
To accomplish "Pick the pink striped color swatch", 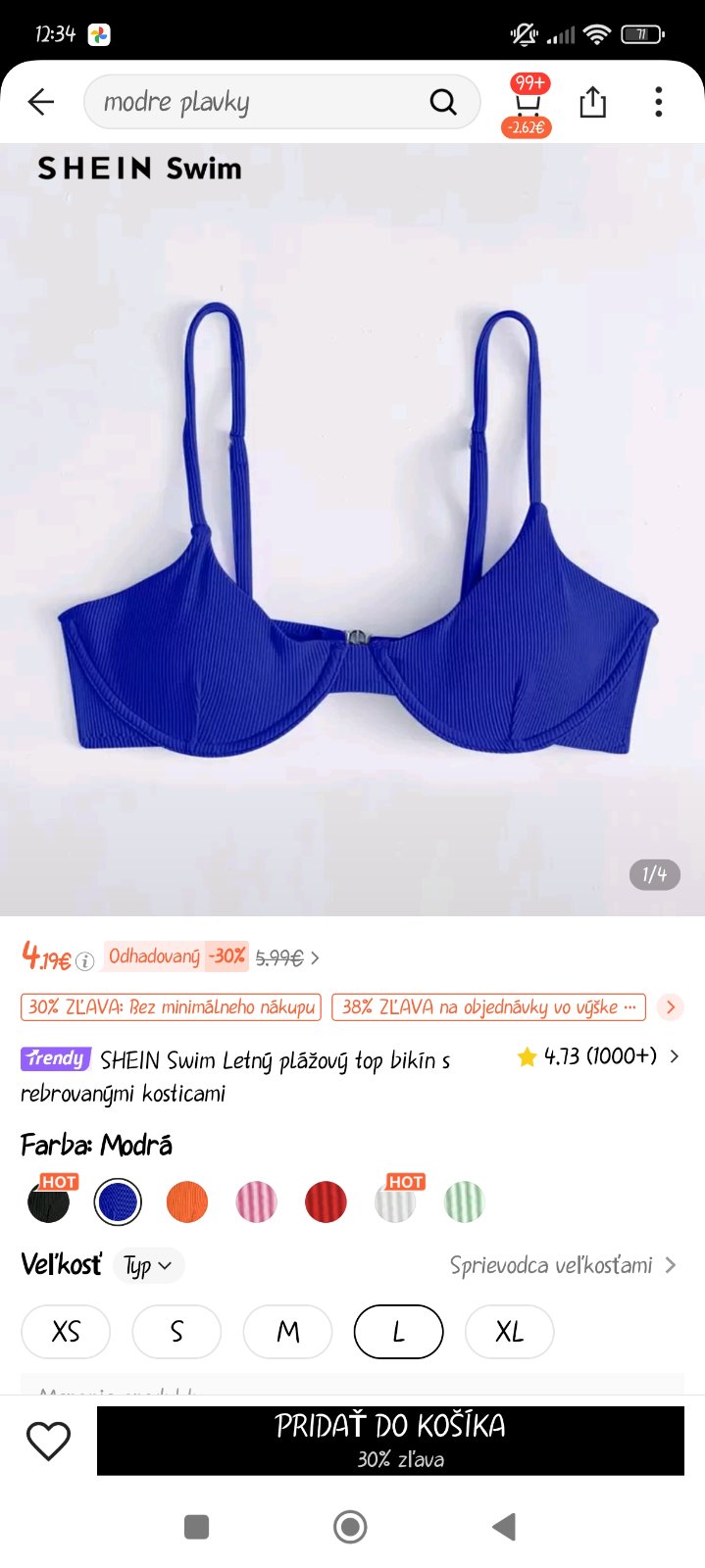I will point(257,1202).
